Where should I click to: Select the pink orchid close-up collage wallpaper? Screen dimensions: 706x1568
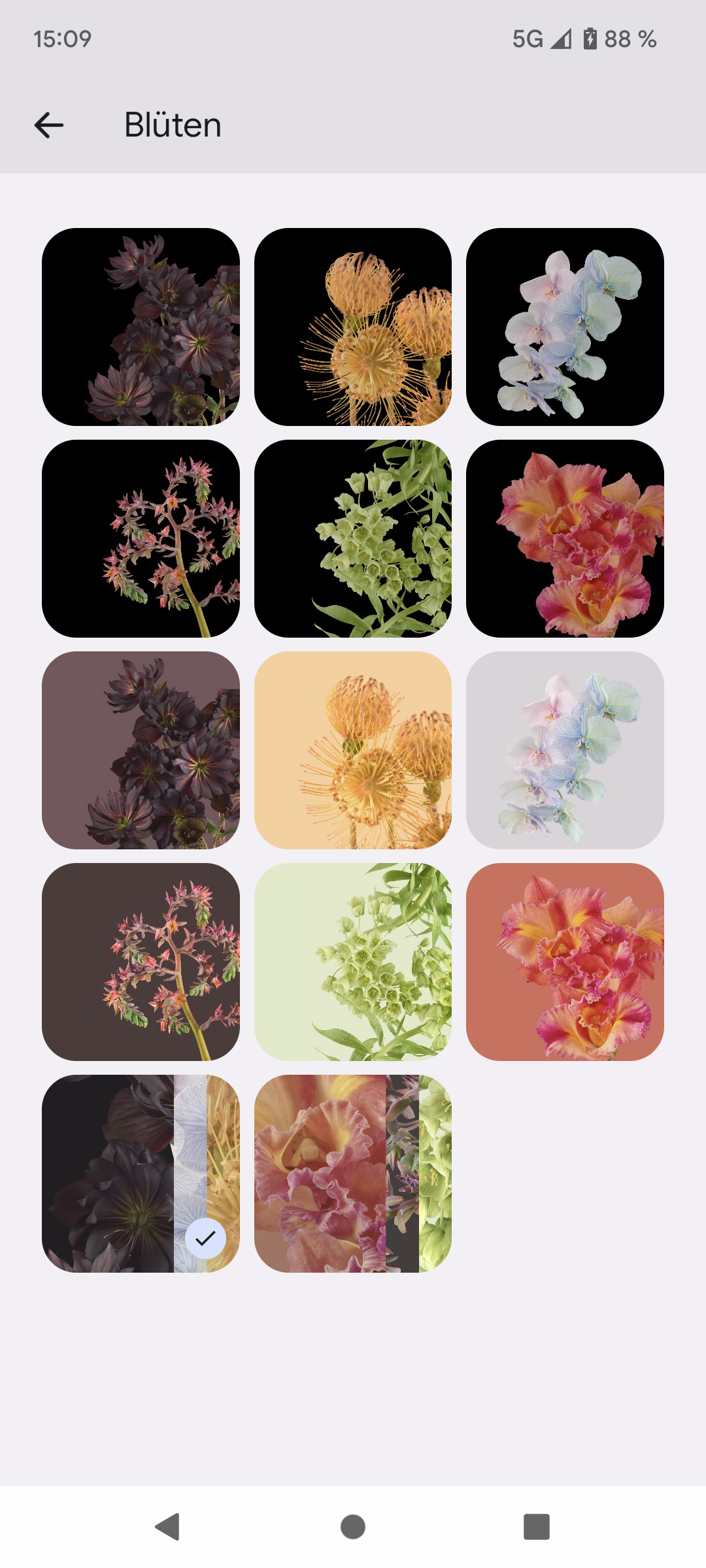tap(353, 1173)
